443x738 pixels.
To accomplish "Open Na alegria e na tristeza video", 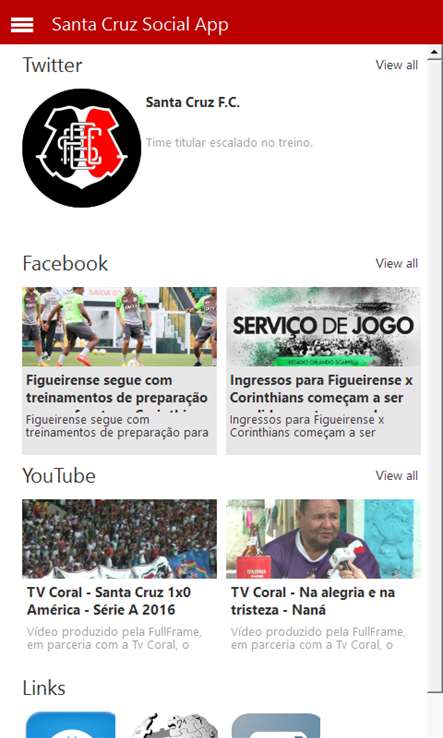I will [323, 577].
